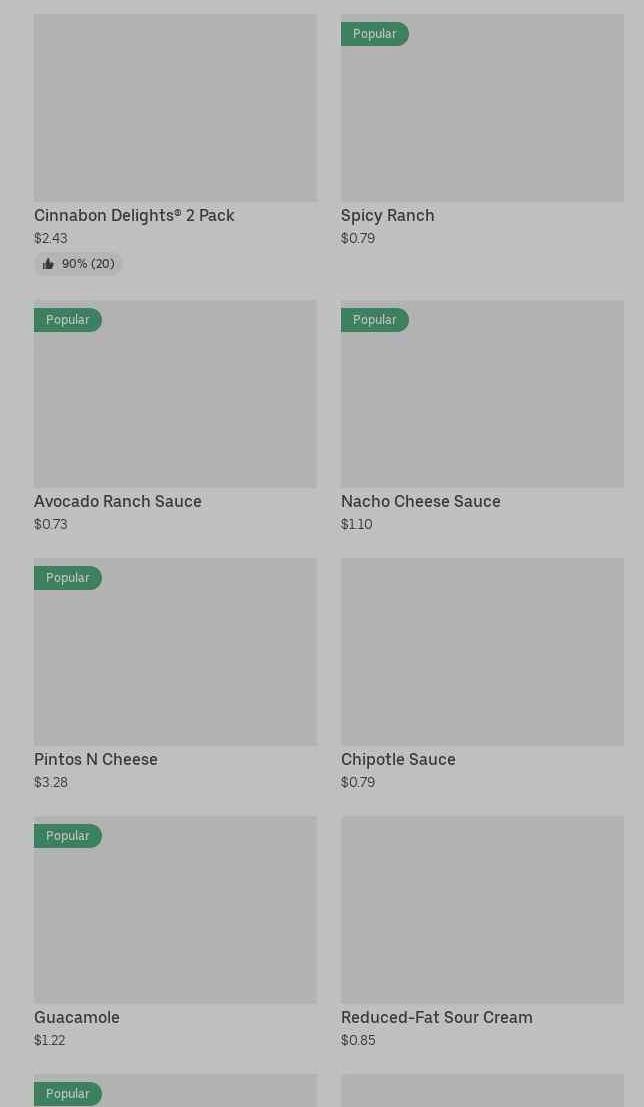Select Reduced-Fat Sour Cream
644x1107 pixels.
[482, 910]
